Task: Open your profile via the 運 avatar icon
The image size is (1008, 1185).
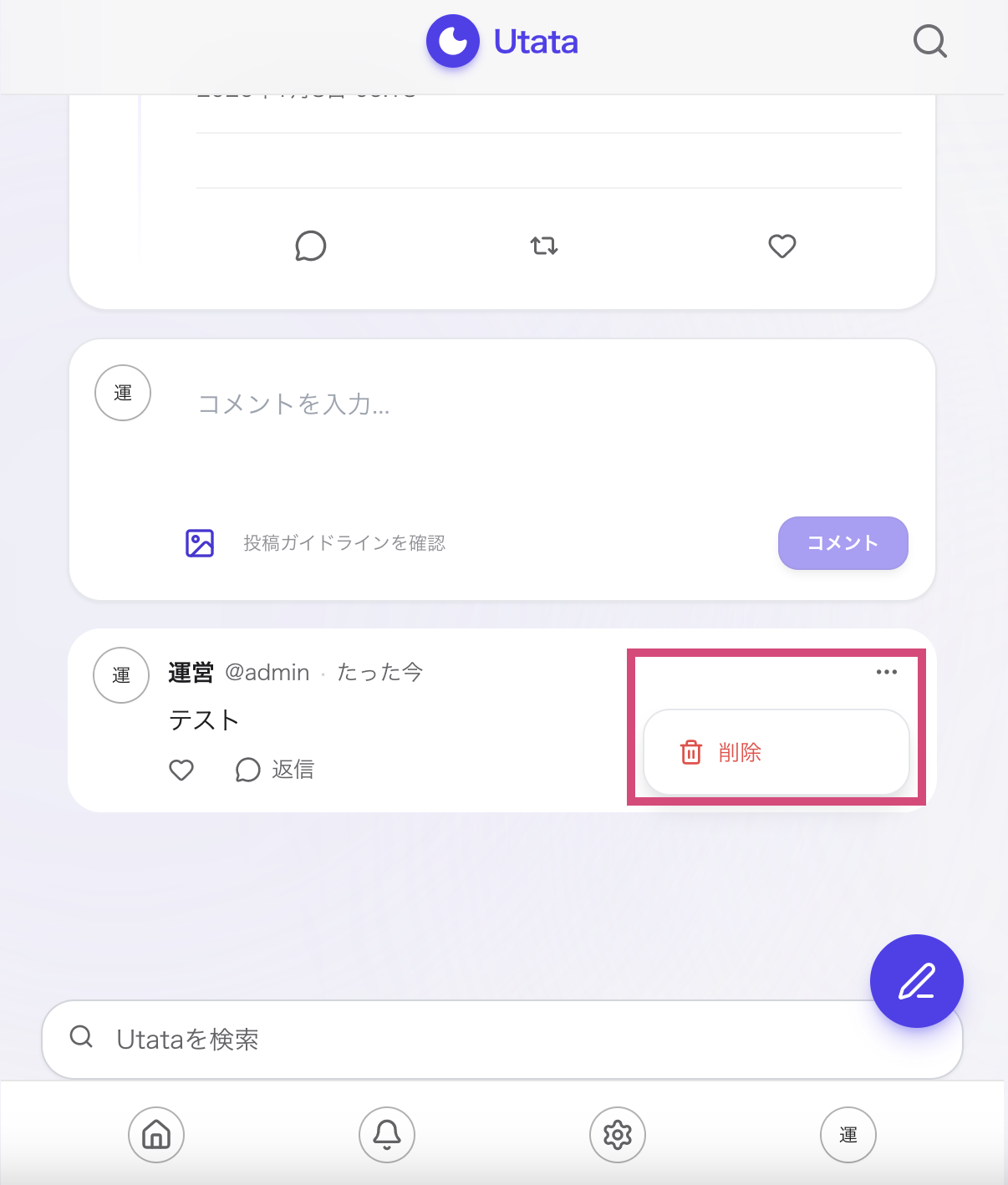Action: [x=848, y=1135]
